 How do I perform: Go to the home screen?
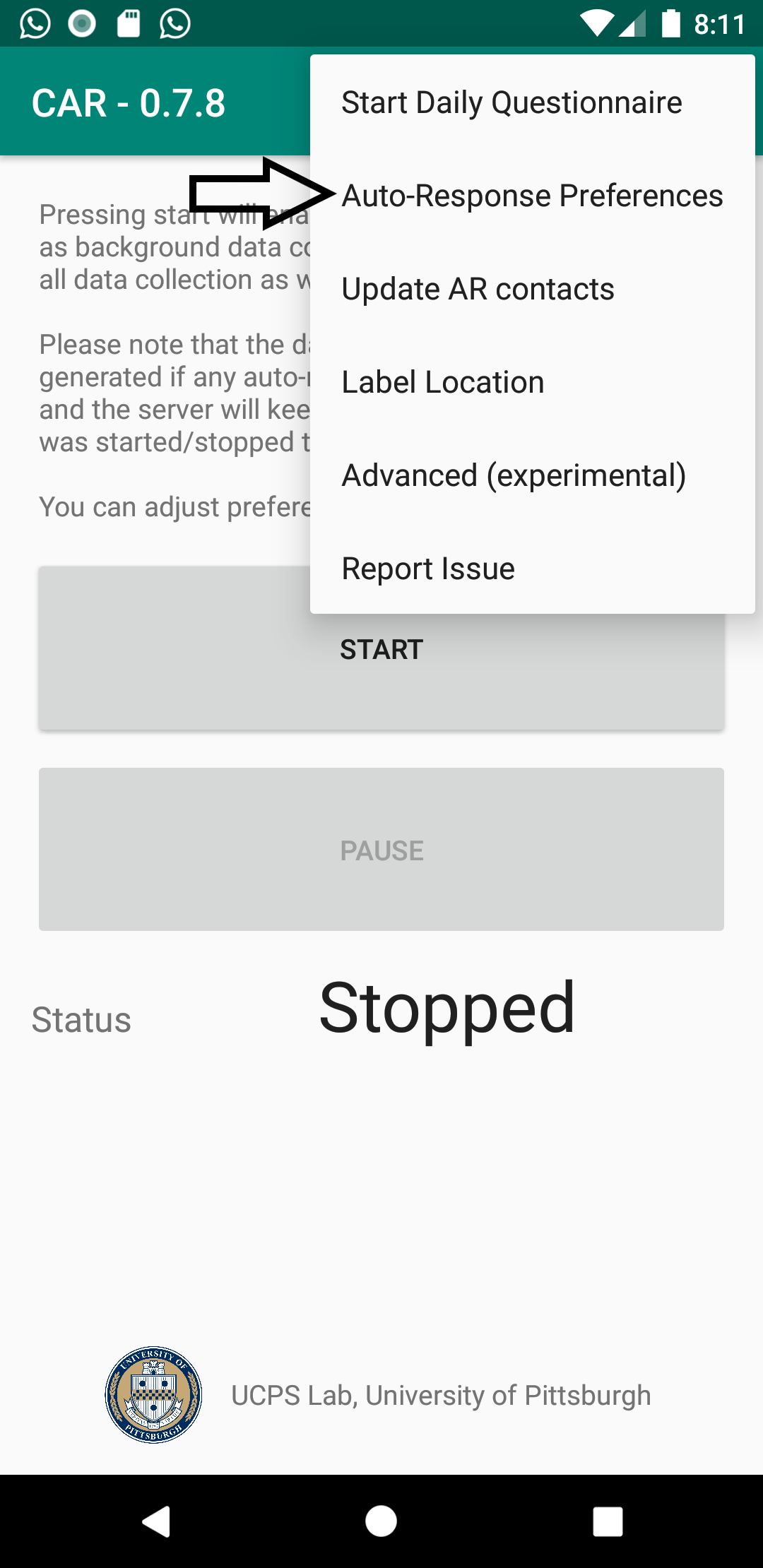tap(381, 1521)
